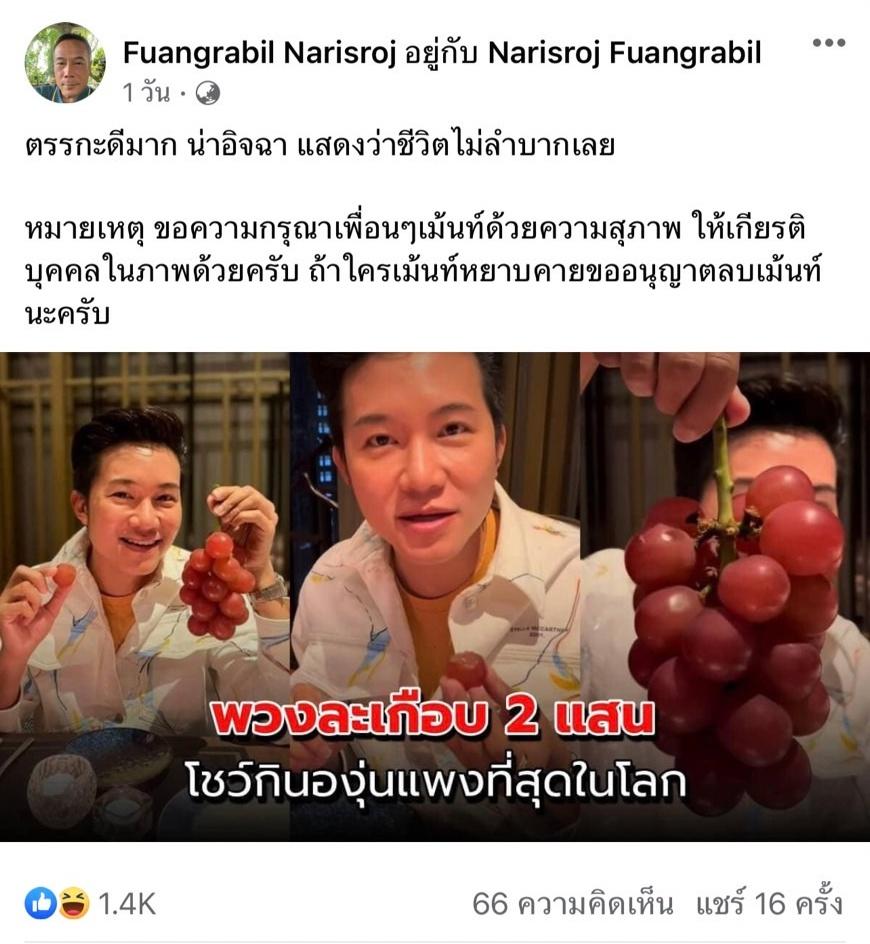Open the grape photo in the post
Viewport: 870px width, 944px height.
coord(435,596)
